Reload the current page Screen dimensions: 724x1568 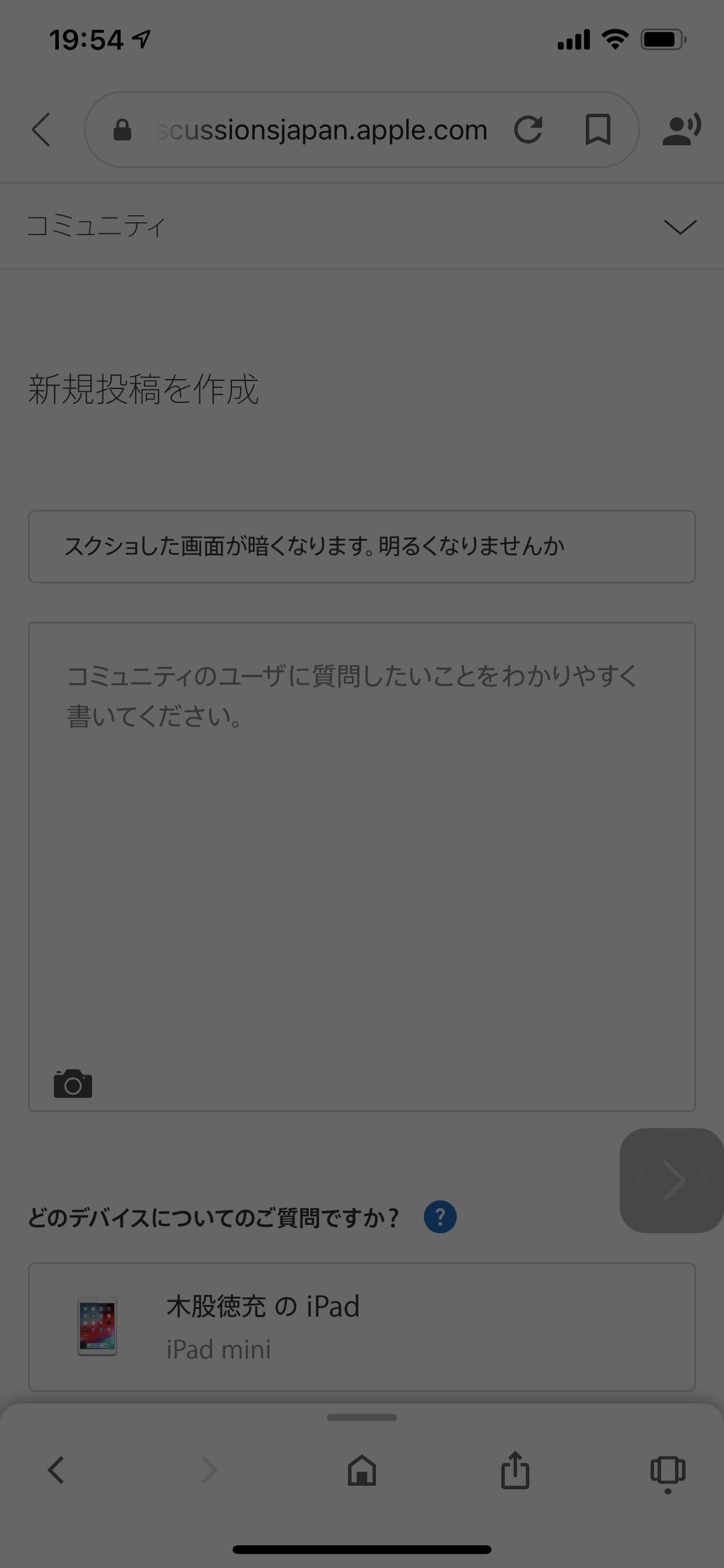click(528, 129)
